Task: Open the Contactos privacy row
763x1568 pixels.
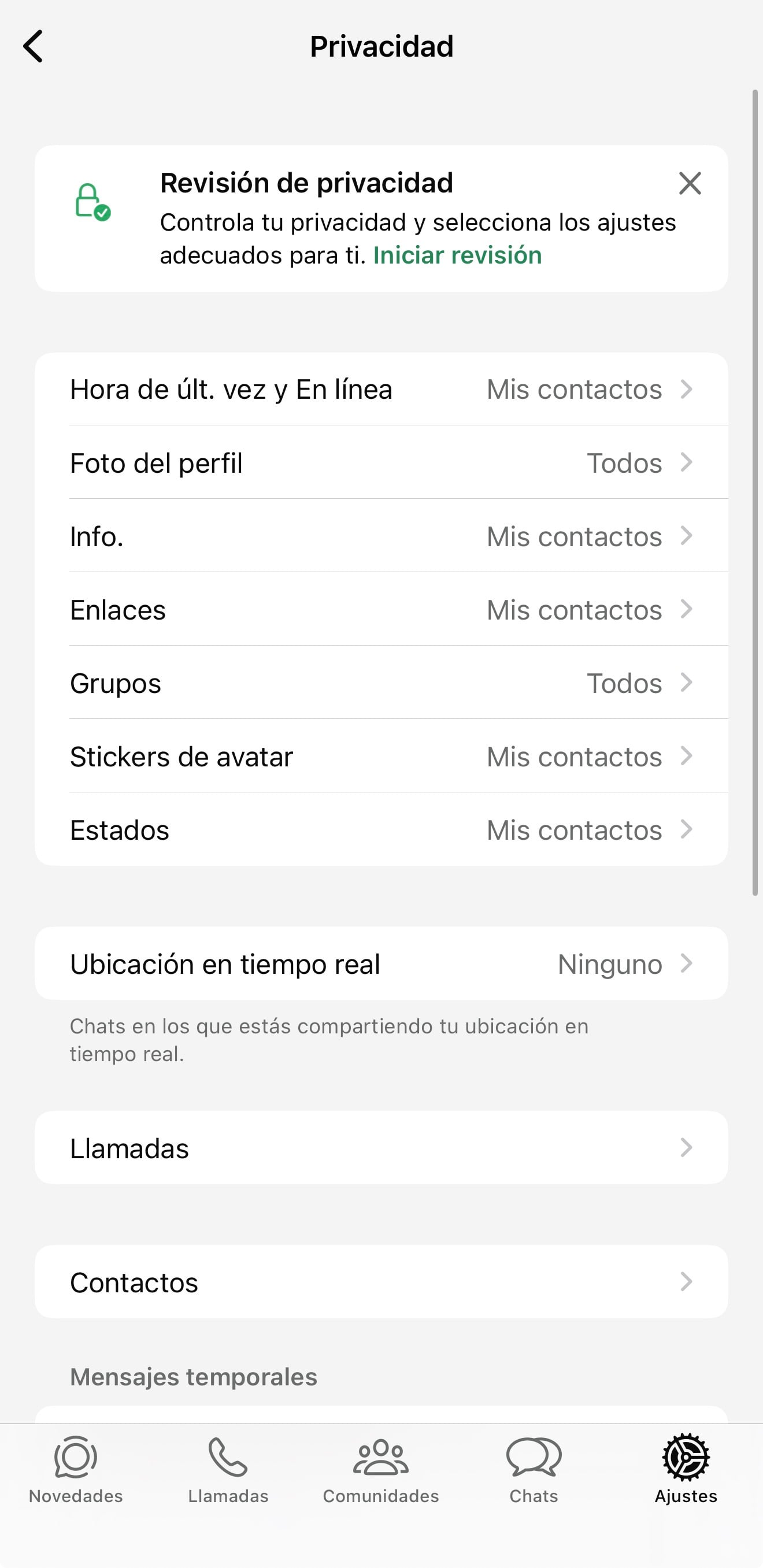Action: click(x=381, y=1282)
